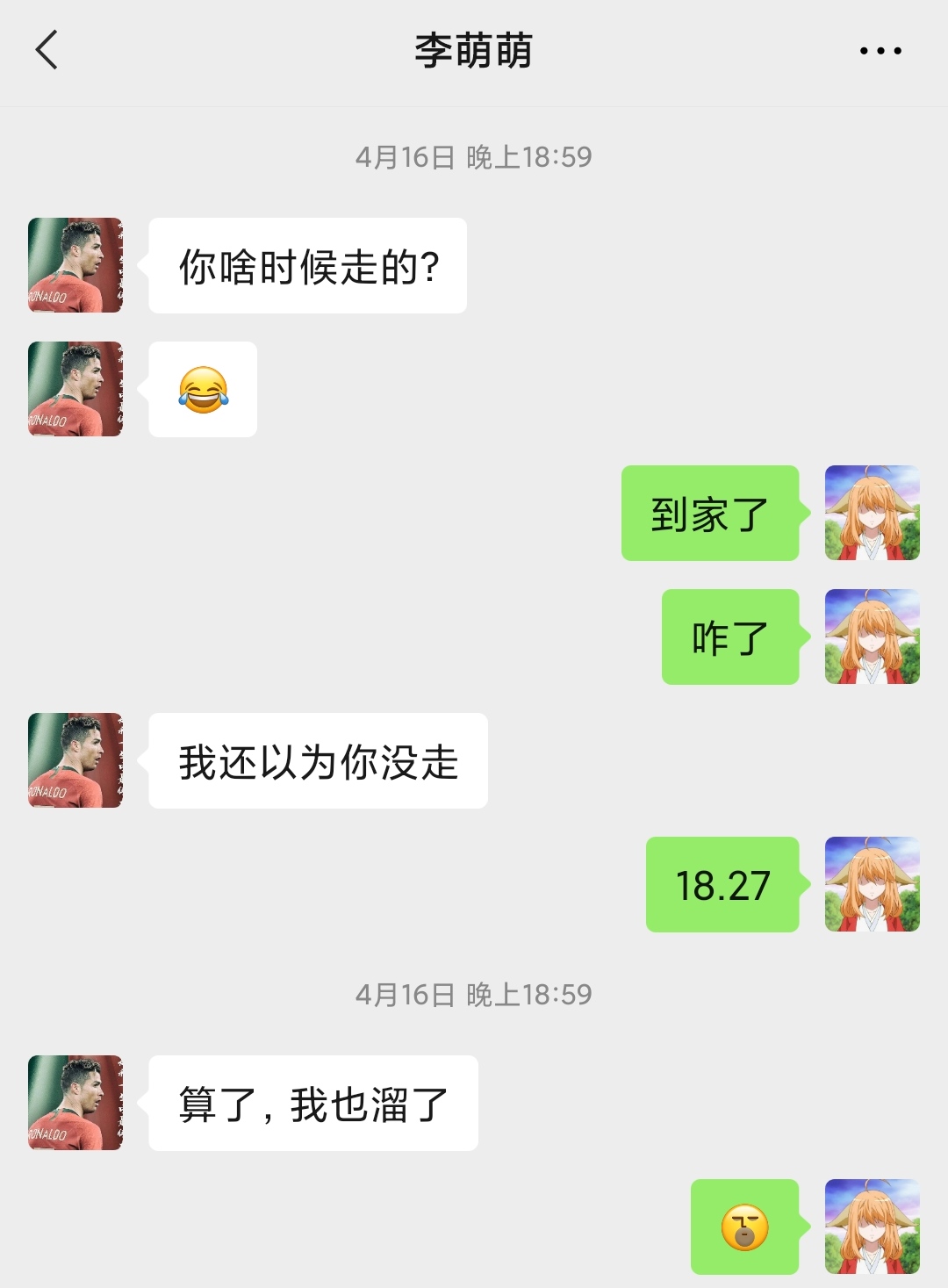948x1288 pixels.
Task: Tap contact avatar beside "算了，我也溜了"
Action: click(x=75, y=1103)
